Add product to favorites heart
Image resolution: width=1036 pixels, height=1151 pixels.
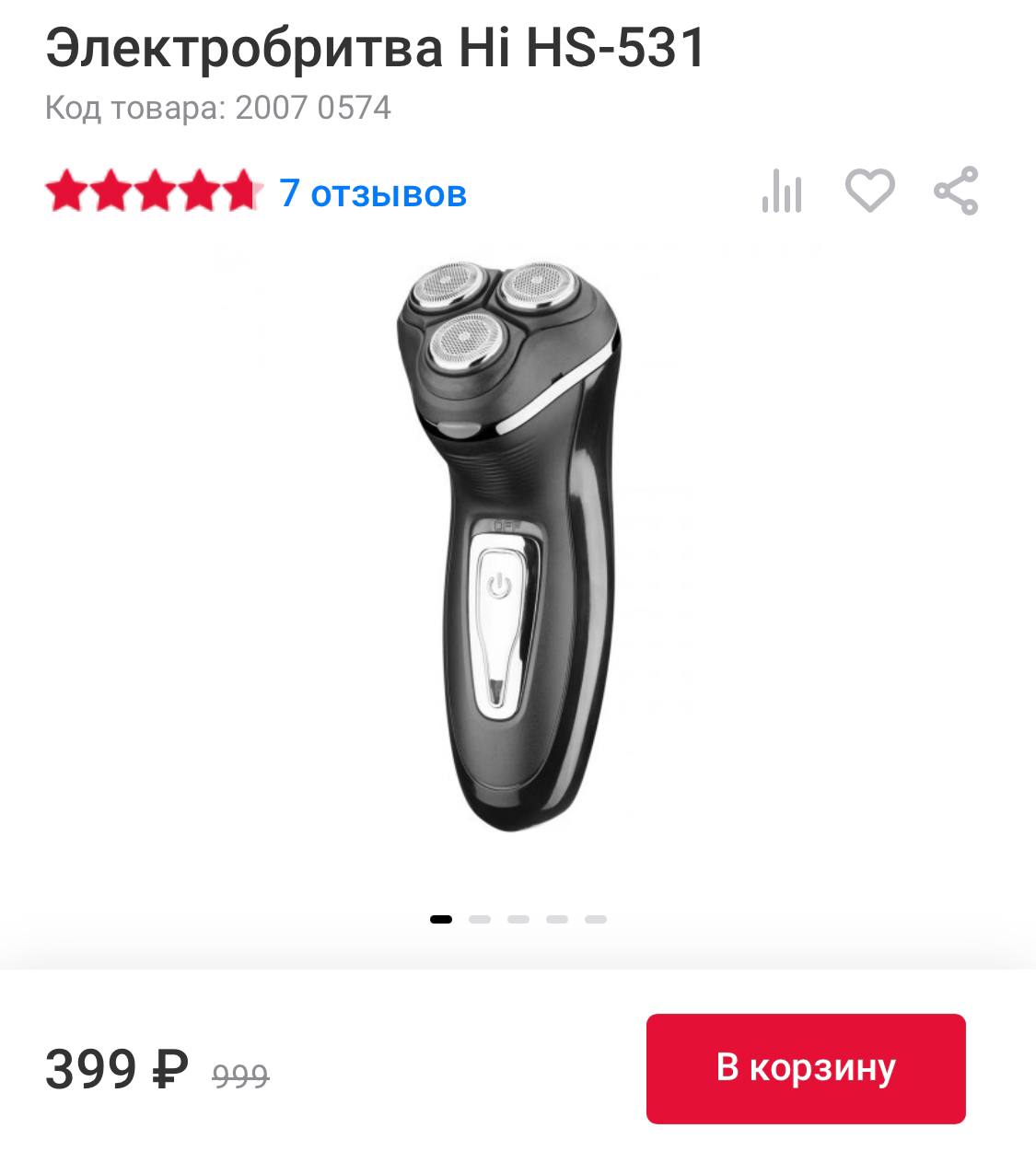(x=869, y=192)
